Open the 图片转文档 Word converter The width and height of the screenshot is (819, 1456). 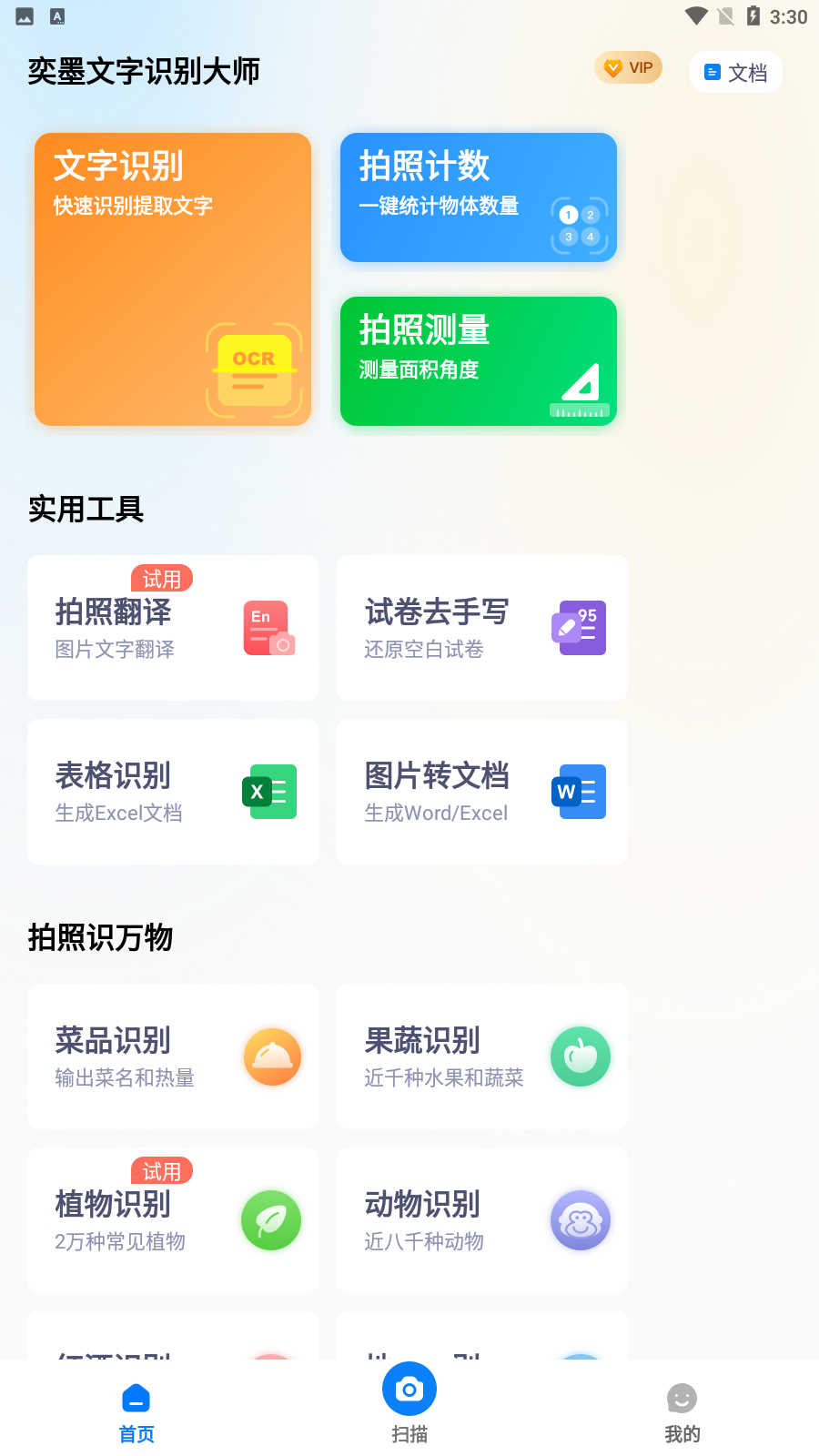click(481, 792)
